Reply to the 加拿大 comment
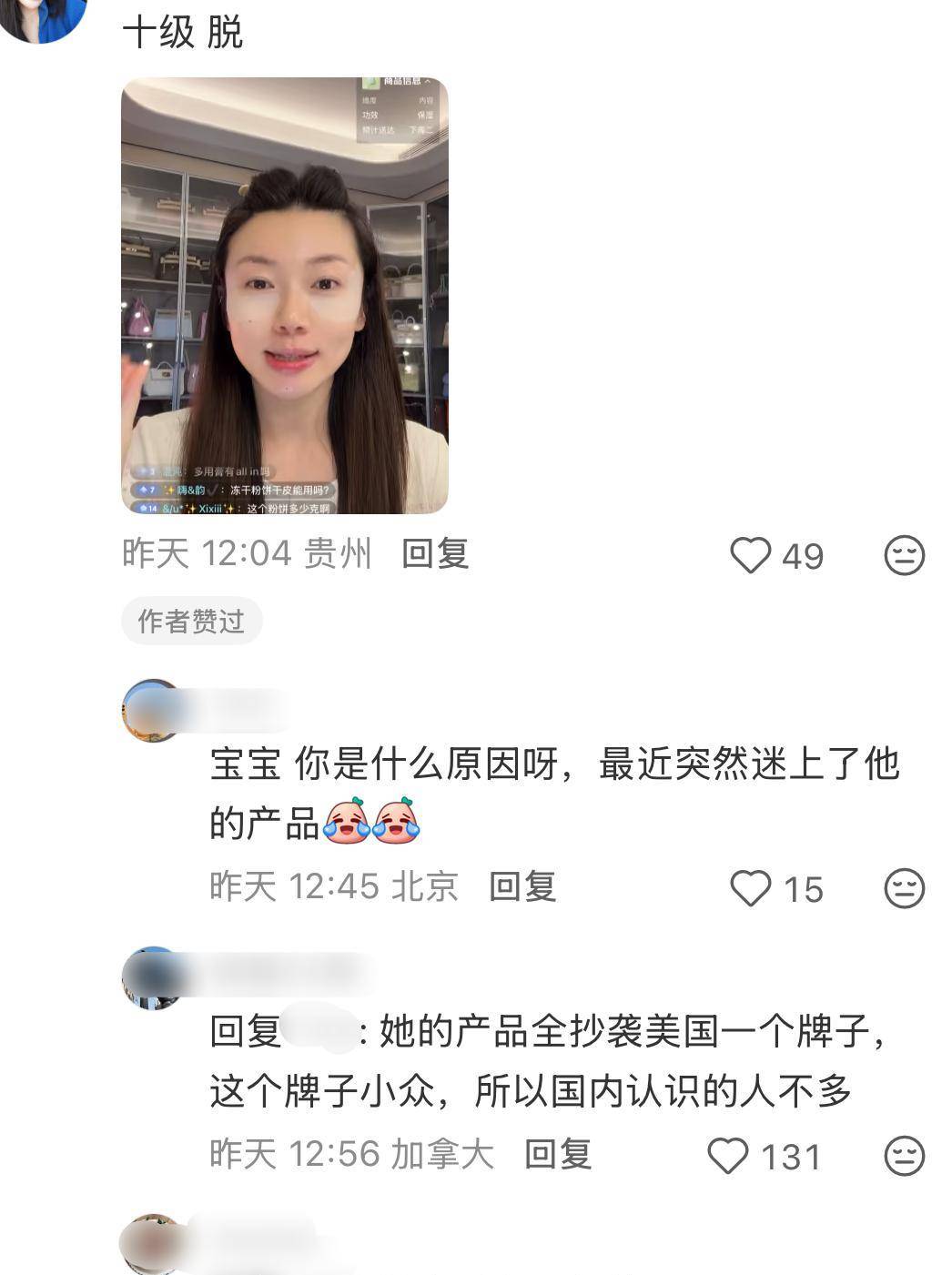The height and width of the screenshot is (1275, 952). pyautogui.click(x=558, y=1154)
